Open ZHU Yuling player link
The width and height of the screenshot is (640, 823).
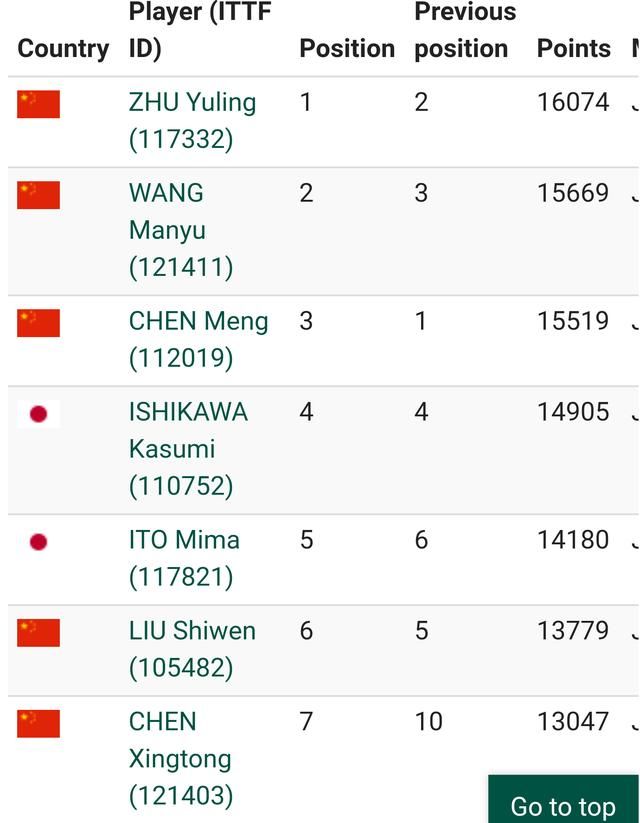(192, 103)
